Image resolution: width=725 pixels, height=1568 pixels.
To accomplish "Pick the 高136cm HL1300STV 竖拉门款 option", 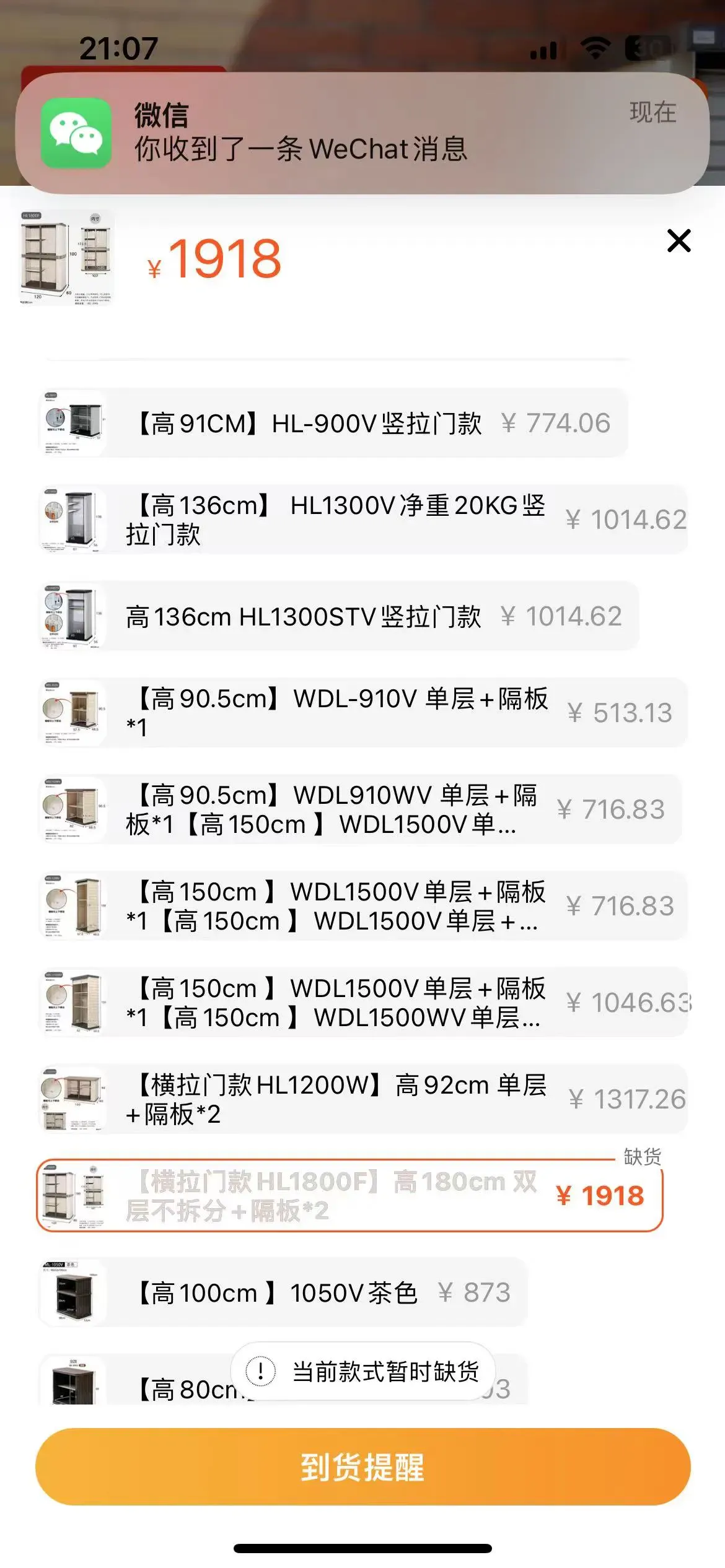I will coord(338,616).
